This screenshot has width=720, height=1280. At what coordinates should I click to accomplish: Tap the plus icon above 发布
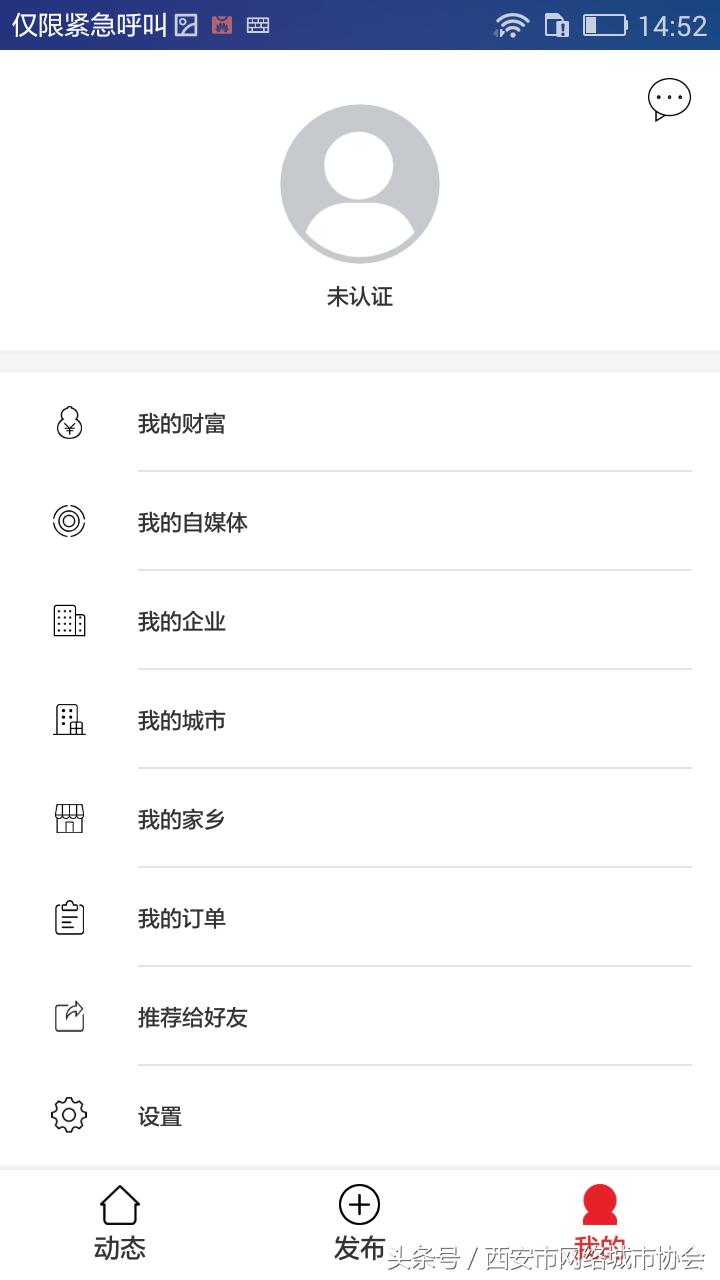[359, 1206]
